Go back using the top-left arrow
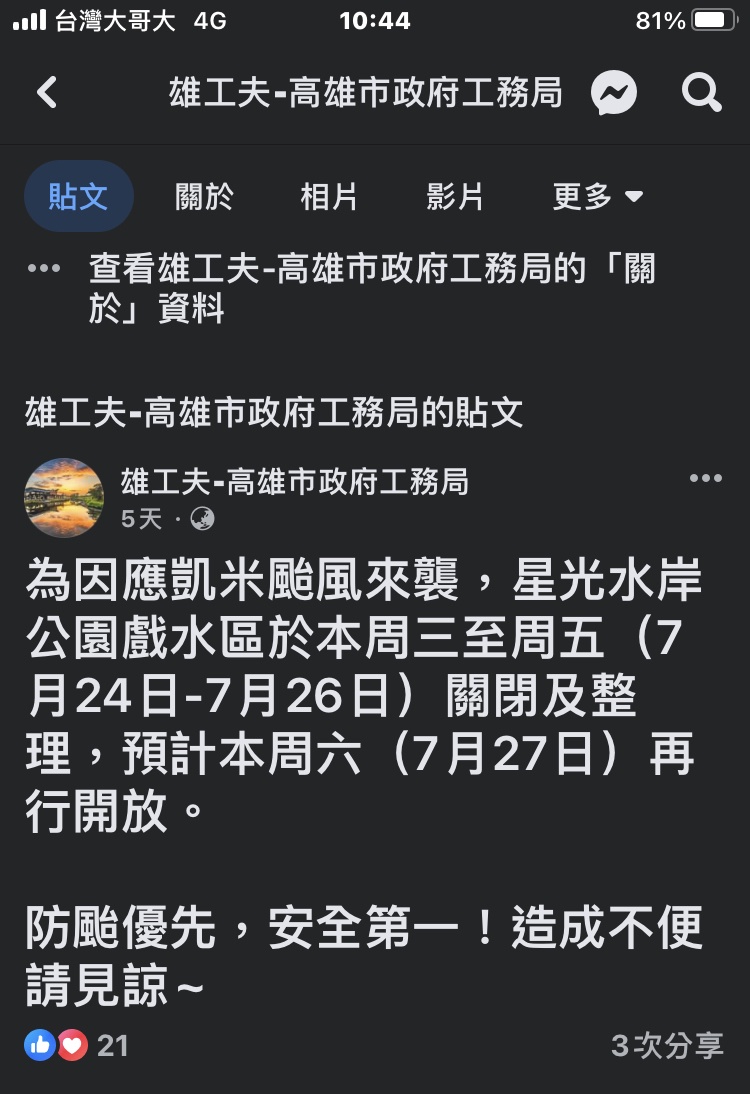Screen dimensions: 750x1094 pyautogui.click(x=47, y=93)
